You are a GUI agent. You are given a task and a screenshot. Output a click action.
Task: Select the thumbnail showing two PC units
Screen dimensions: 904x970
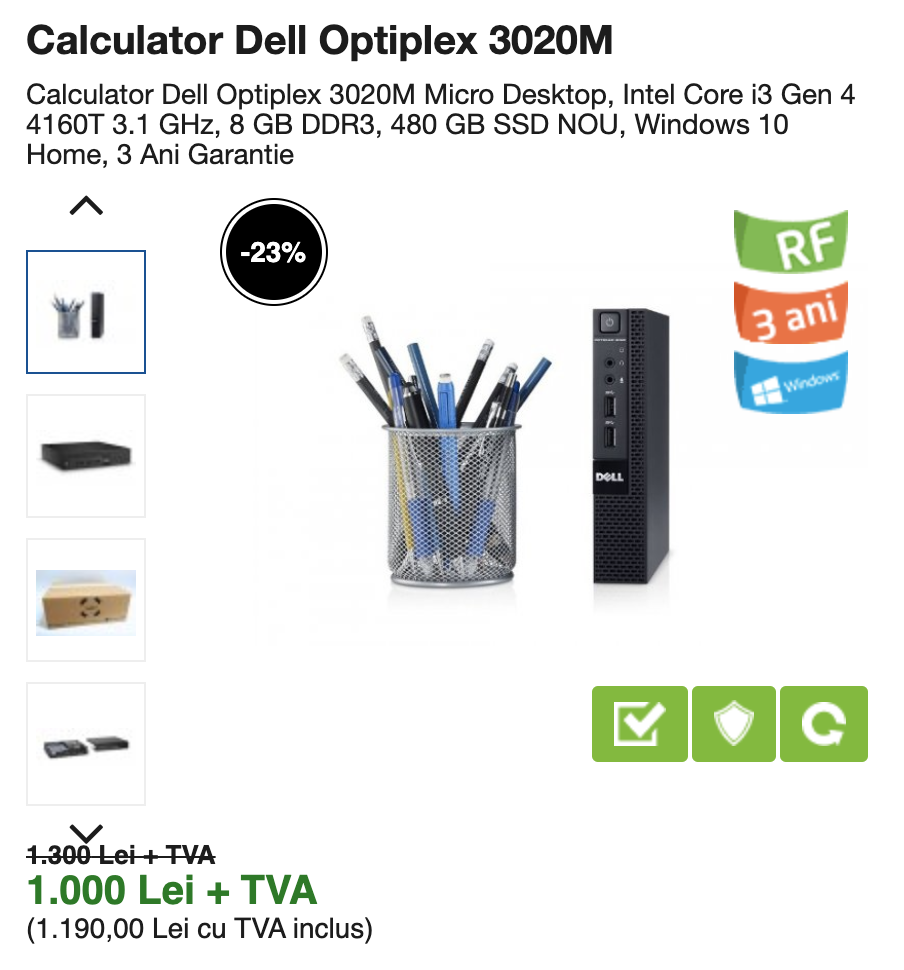[86, 744]
